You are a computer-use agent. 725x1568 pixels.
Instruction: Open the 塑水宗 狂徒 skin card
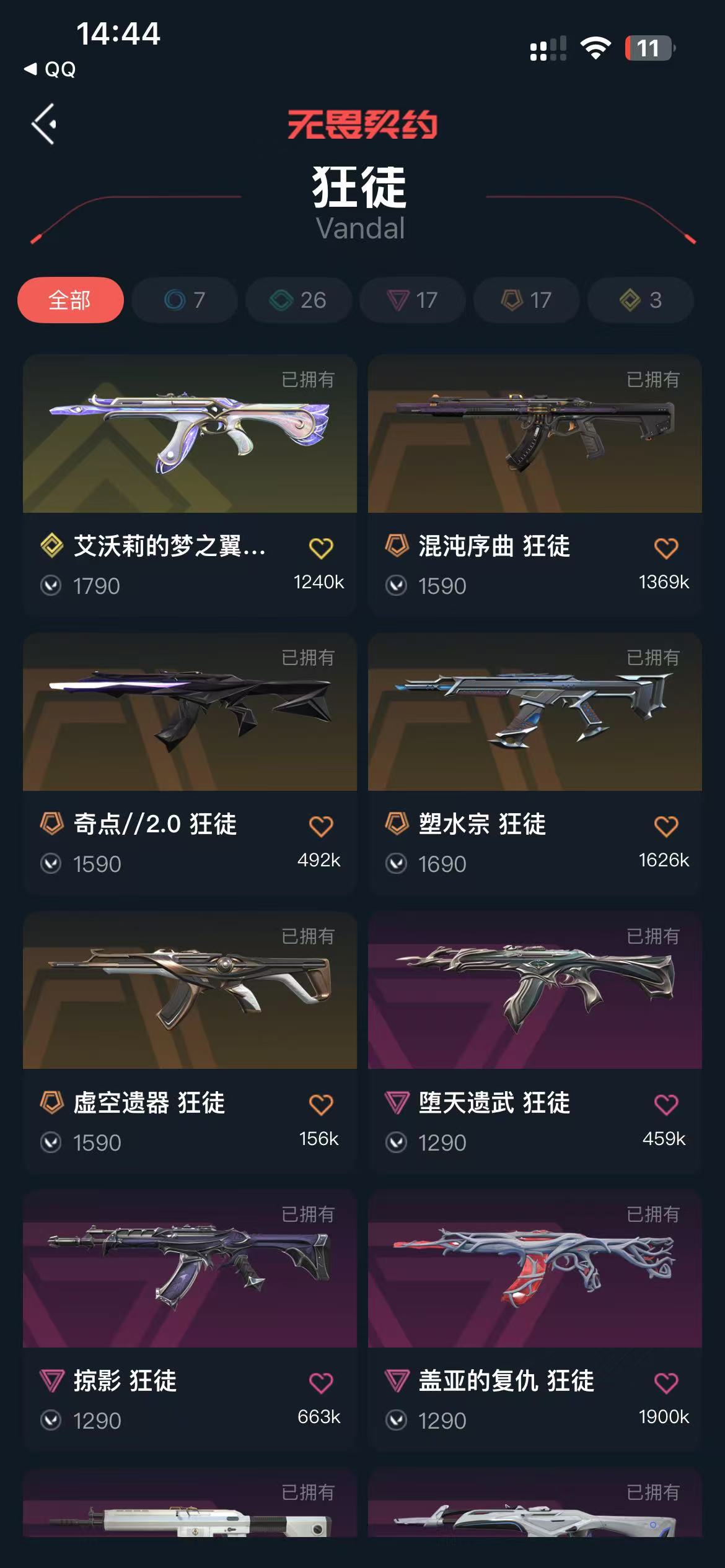(x=534, y=712)
